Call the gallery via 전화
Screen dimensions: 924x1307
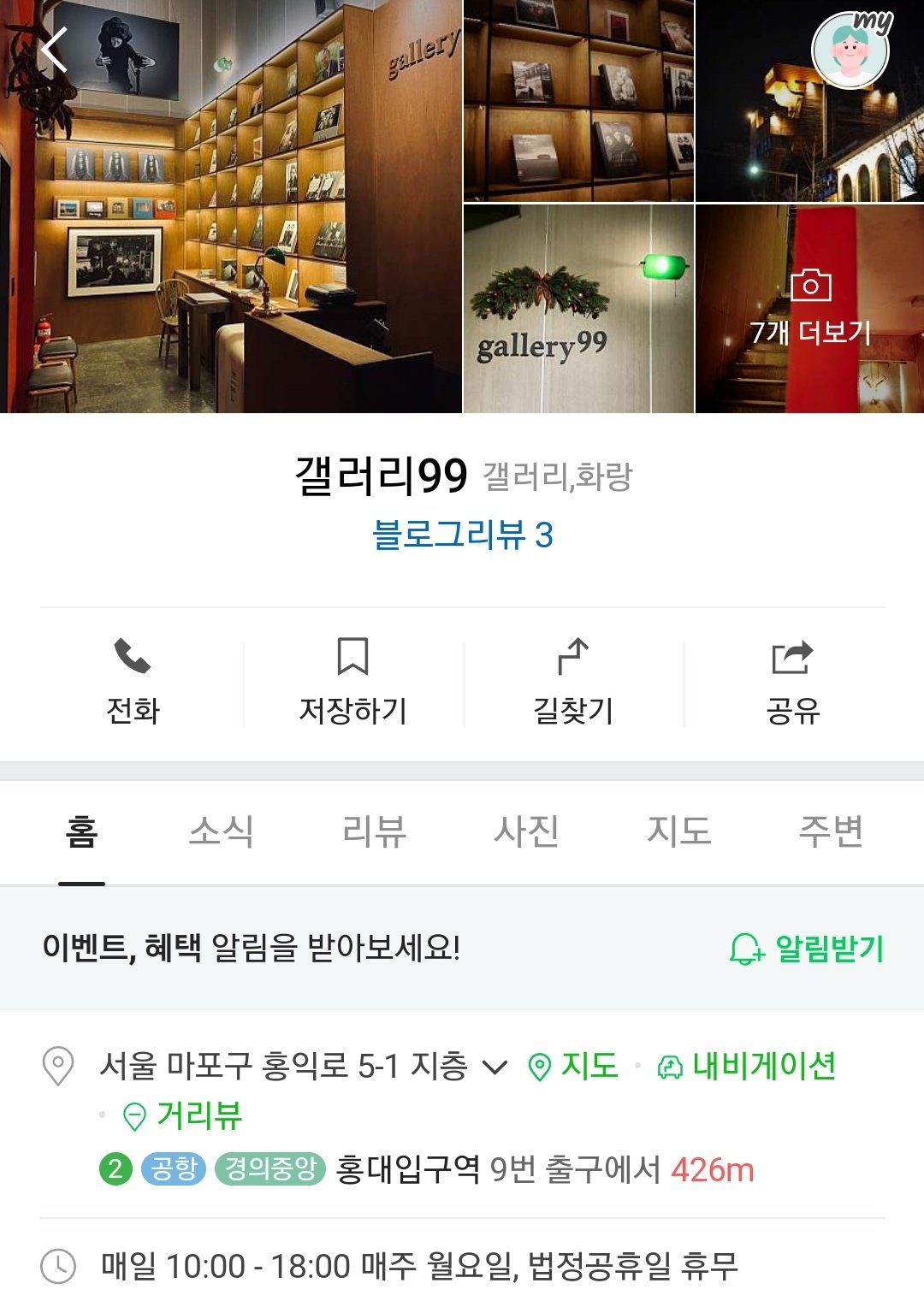point(133,683)
